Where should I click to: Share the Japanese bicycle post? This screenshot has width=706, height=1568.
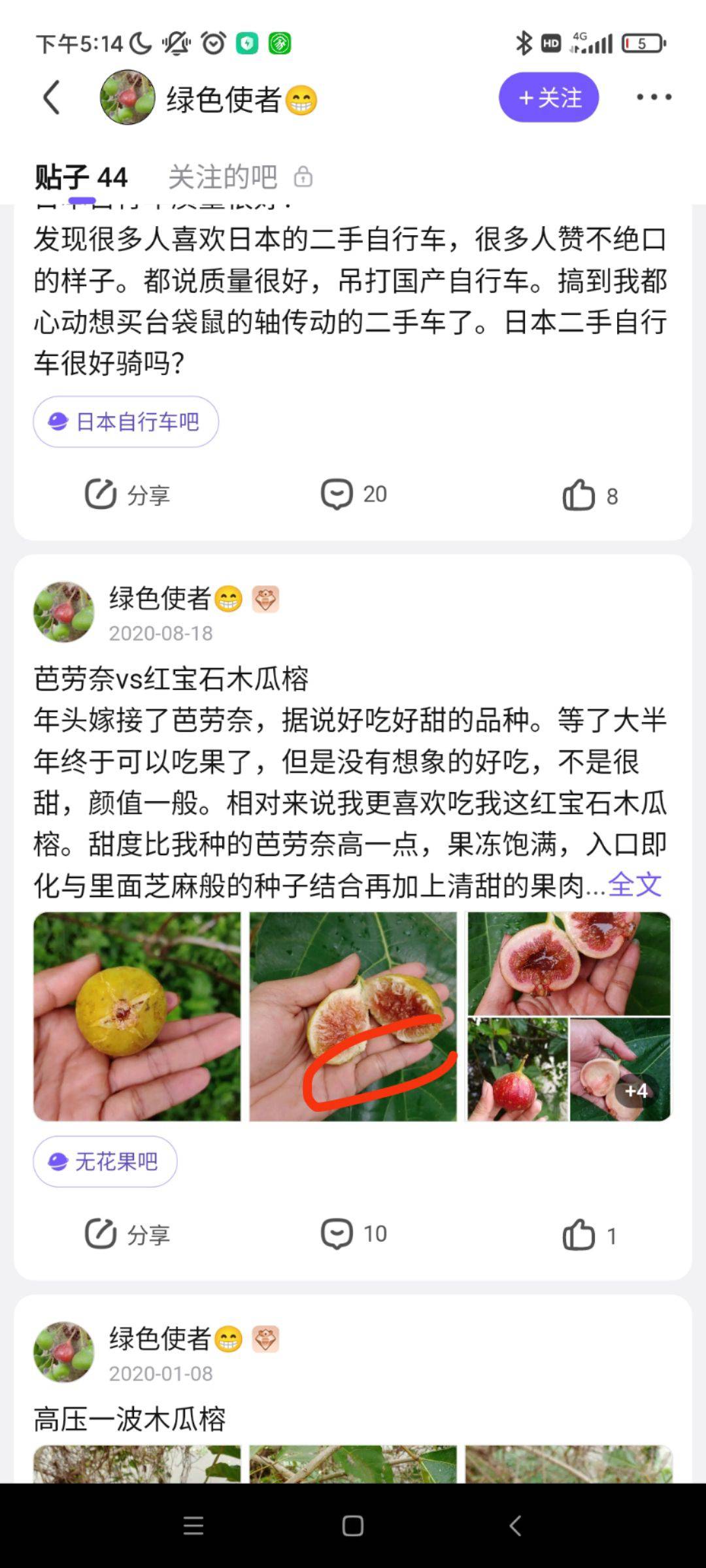(x=127, y=495)
